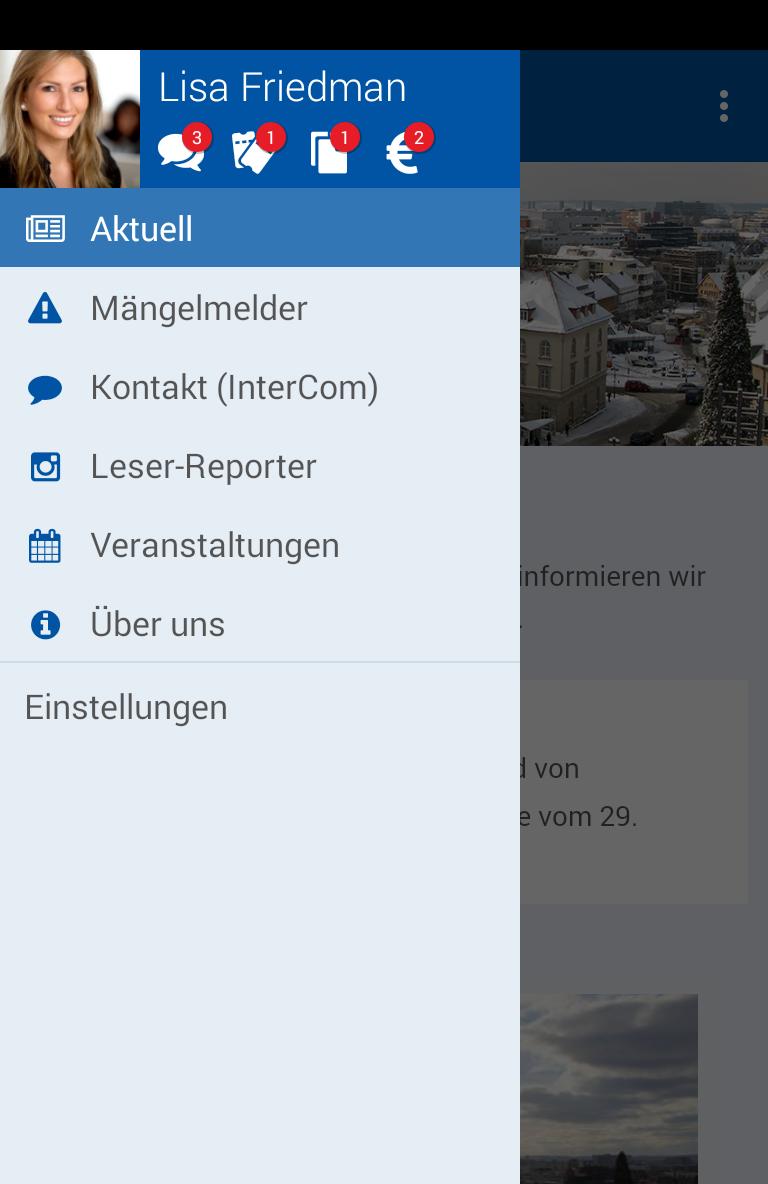Switch to Kontakt (InterCom)
768x1184 pixels.
pyautogui.click(x=235, y=386)
